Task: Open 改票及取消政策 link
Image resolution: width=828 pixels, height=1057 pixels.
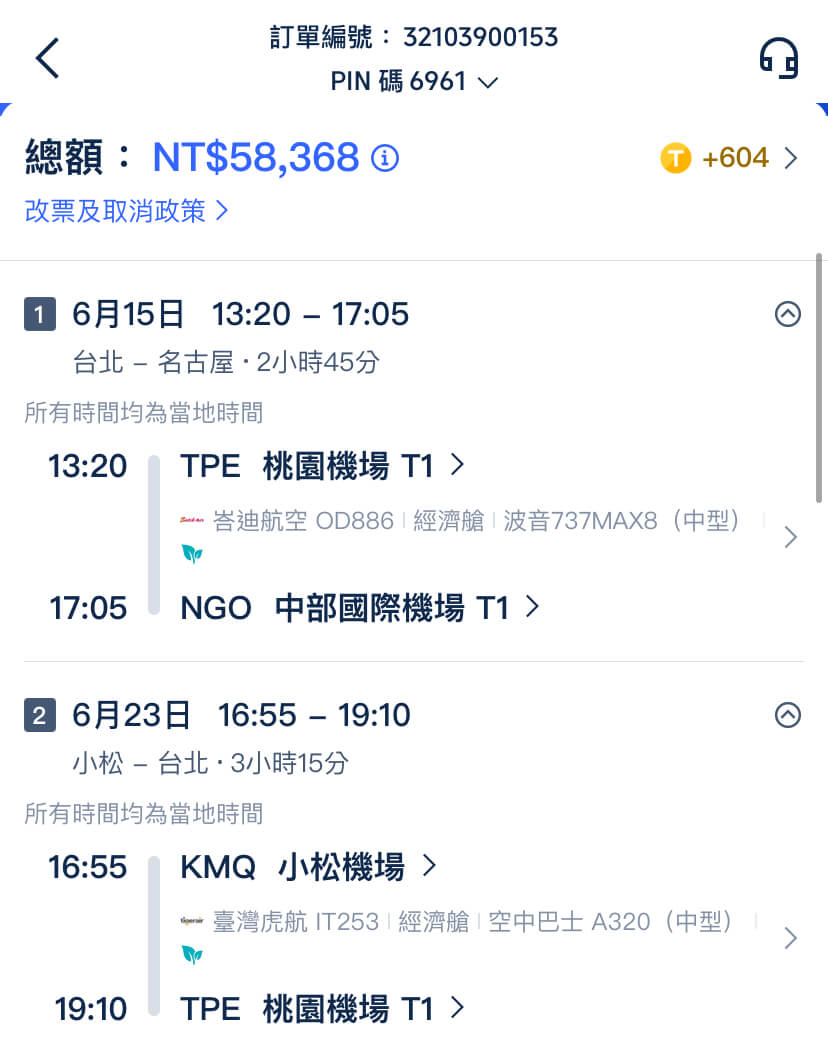Action: [x=127, y=211]
